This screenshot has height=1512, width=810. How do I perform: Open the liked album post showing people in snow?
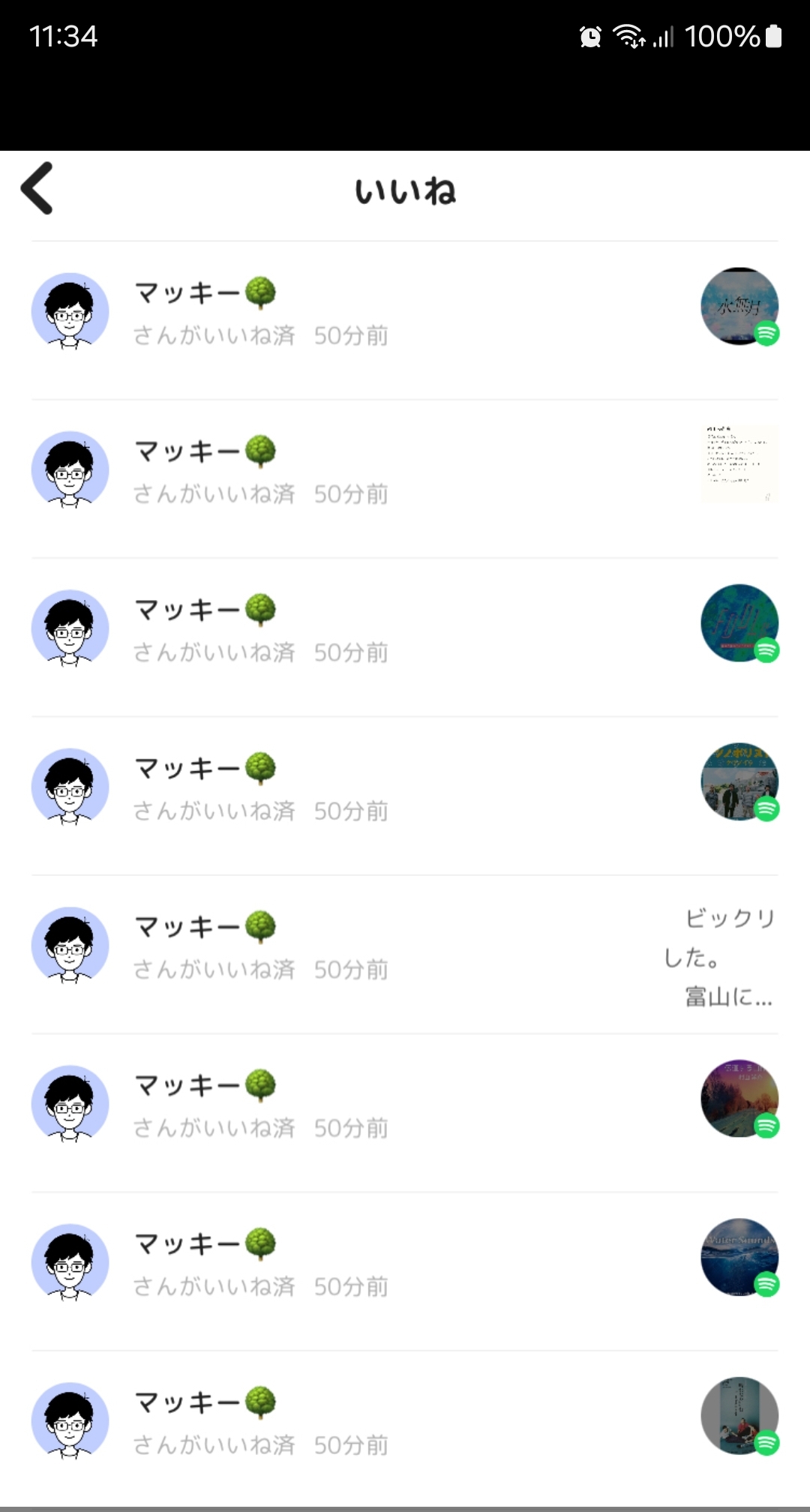[739, 781]
